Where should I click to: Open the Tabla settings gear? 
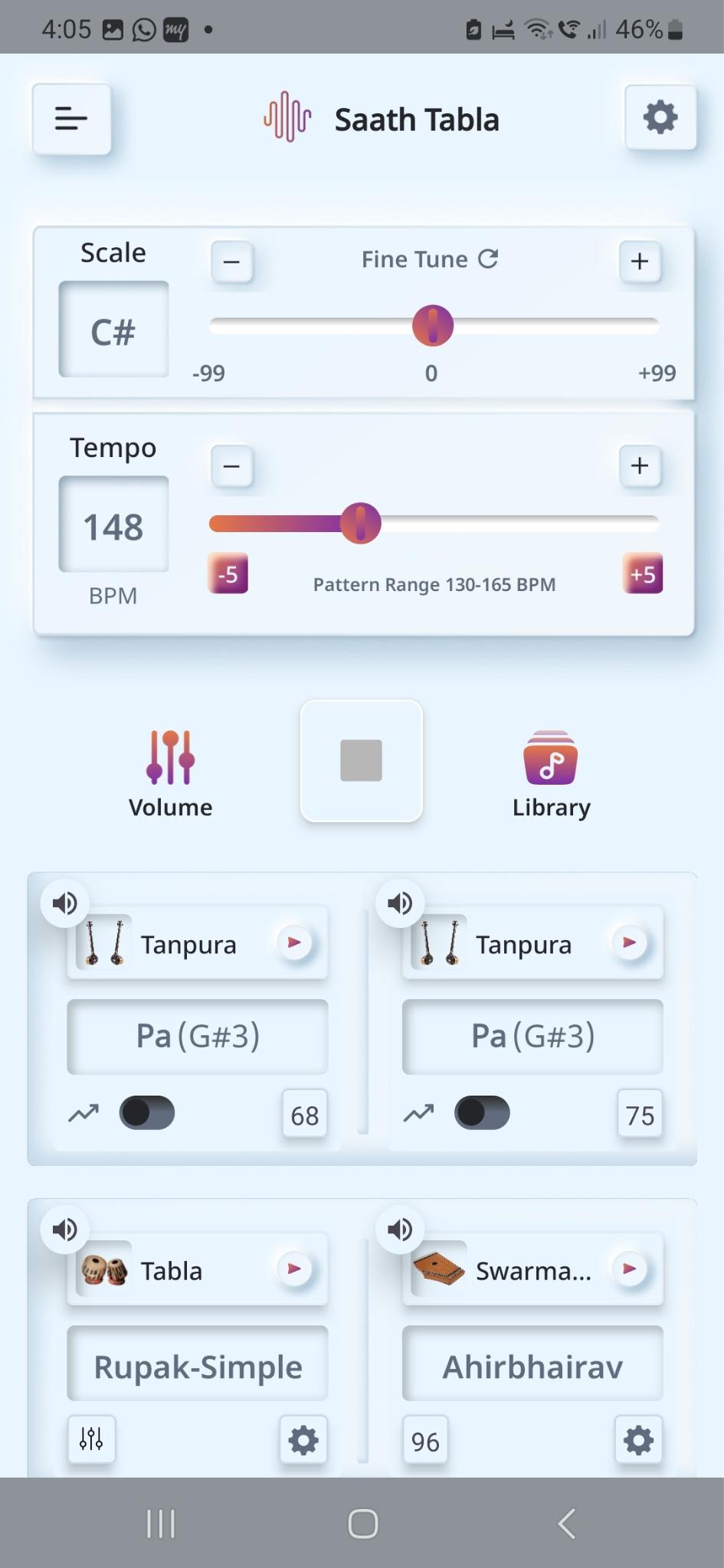[x=303, y=1441]
